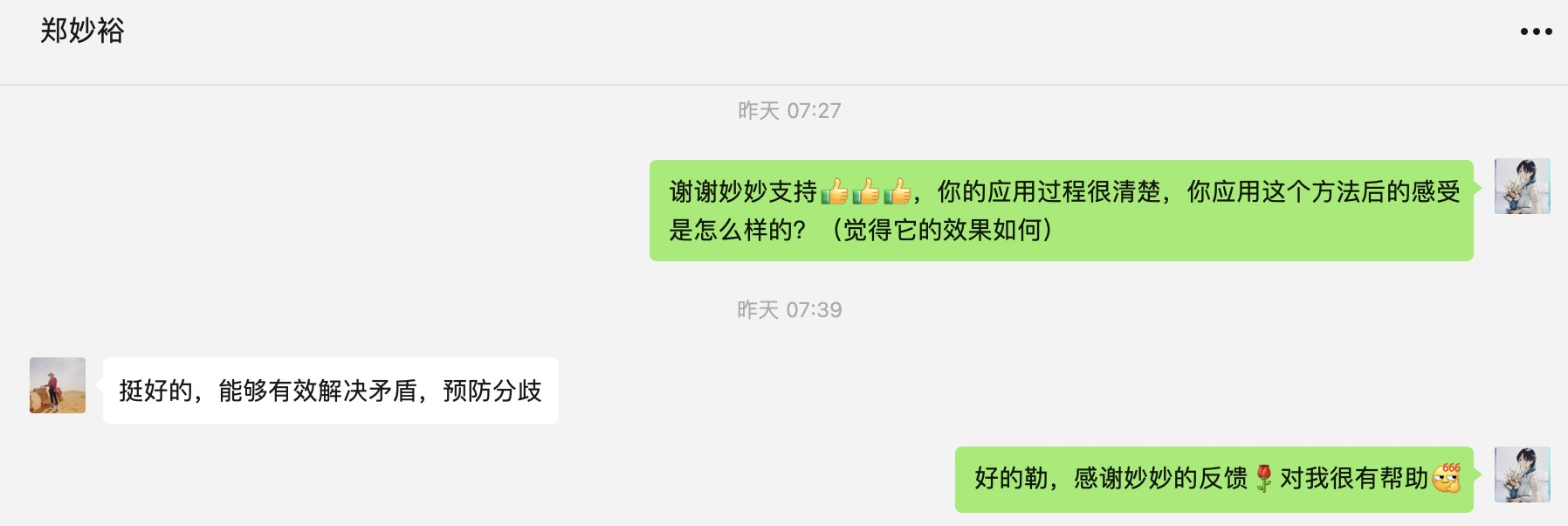Tap 郑妙裕's camel avatar
Viewport: 1568px width, 526px height.
click(x=58, y=385)
